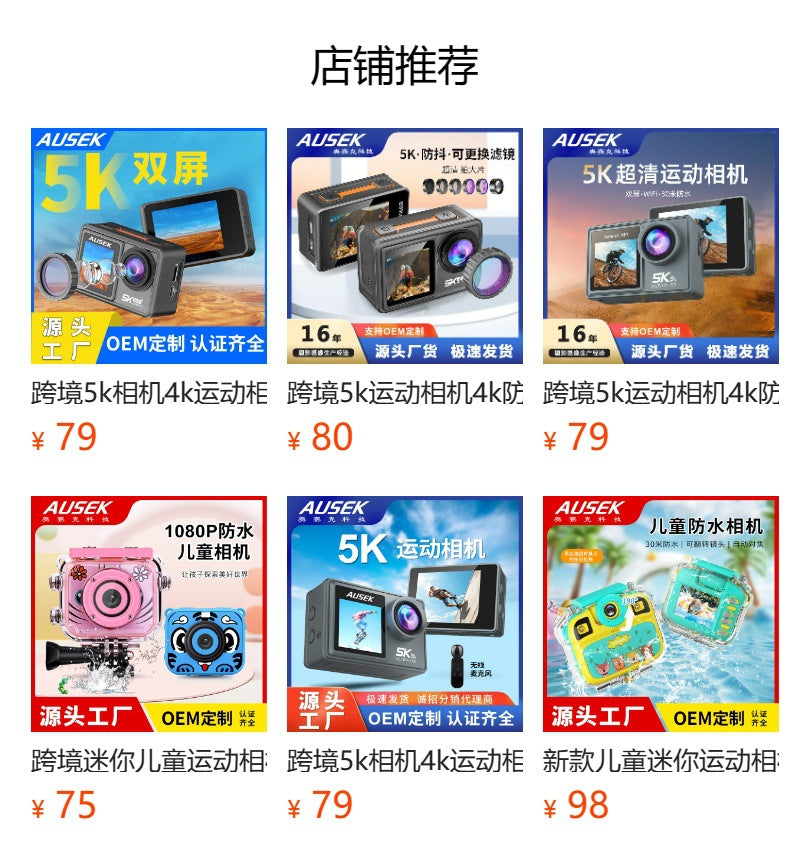Open the 5K超清运动相机 product card
This screenshot has width=790, height=864.
tap(660, 246)
